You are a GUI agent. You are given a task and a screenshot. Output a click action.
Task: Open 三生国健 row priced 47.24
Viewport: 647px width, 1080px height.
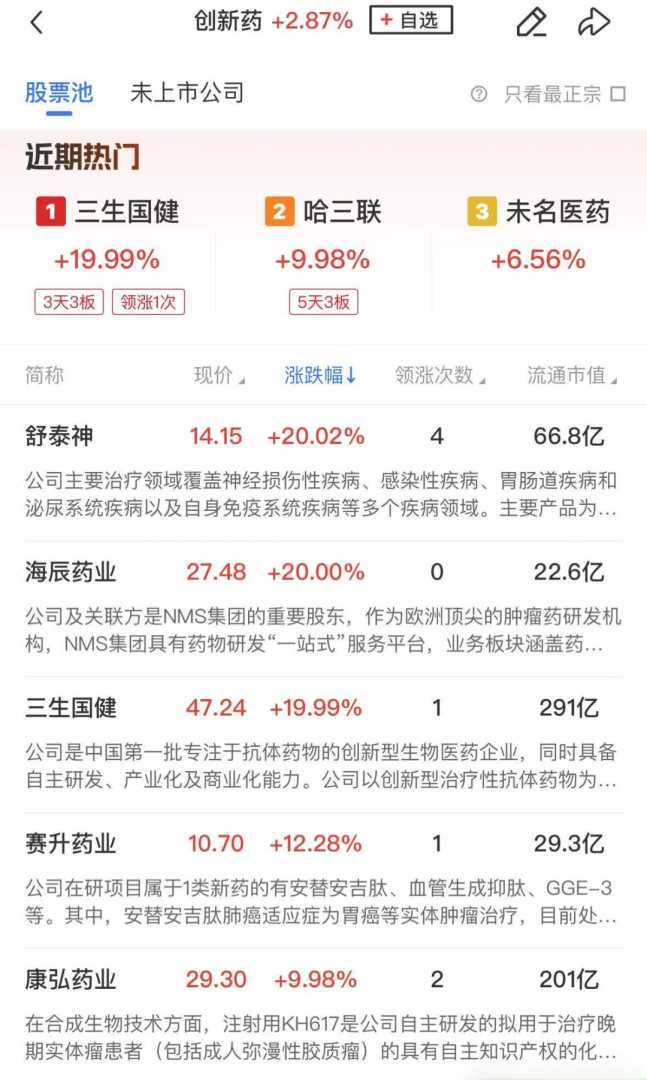pyautogui.click(x=71, y=708)
